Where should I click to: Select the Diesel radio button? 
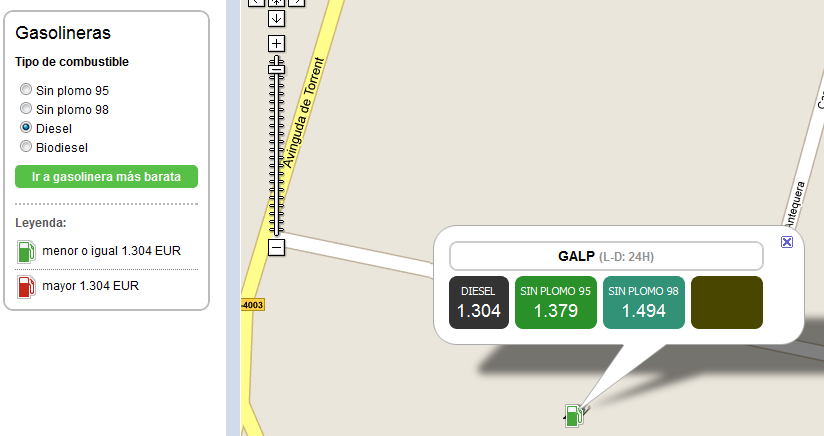26,127
